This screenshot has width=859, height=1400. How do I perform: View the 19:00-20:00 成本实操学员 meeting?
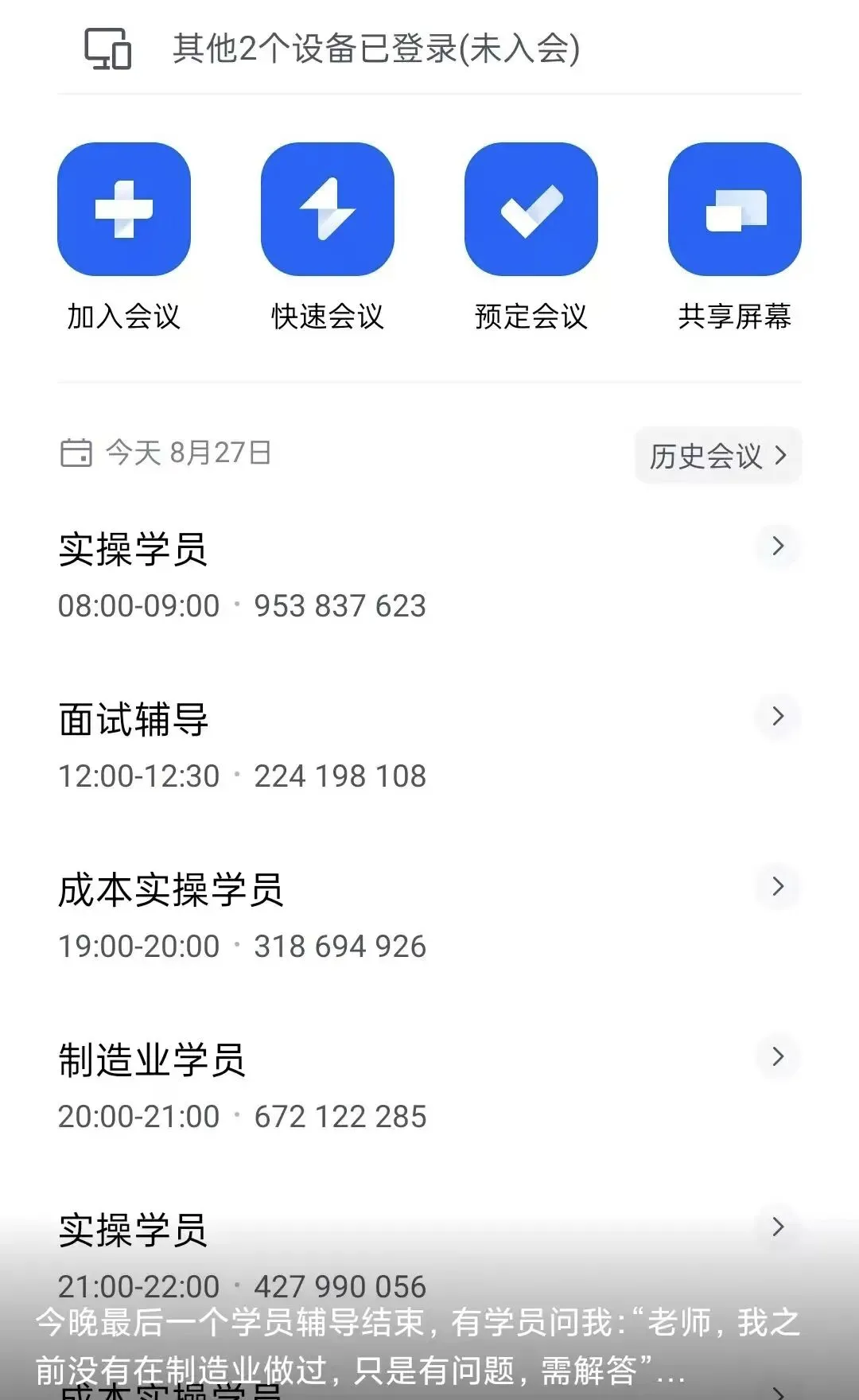[429, 916]
